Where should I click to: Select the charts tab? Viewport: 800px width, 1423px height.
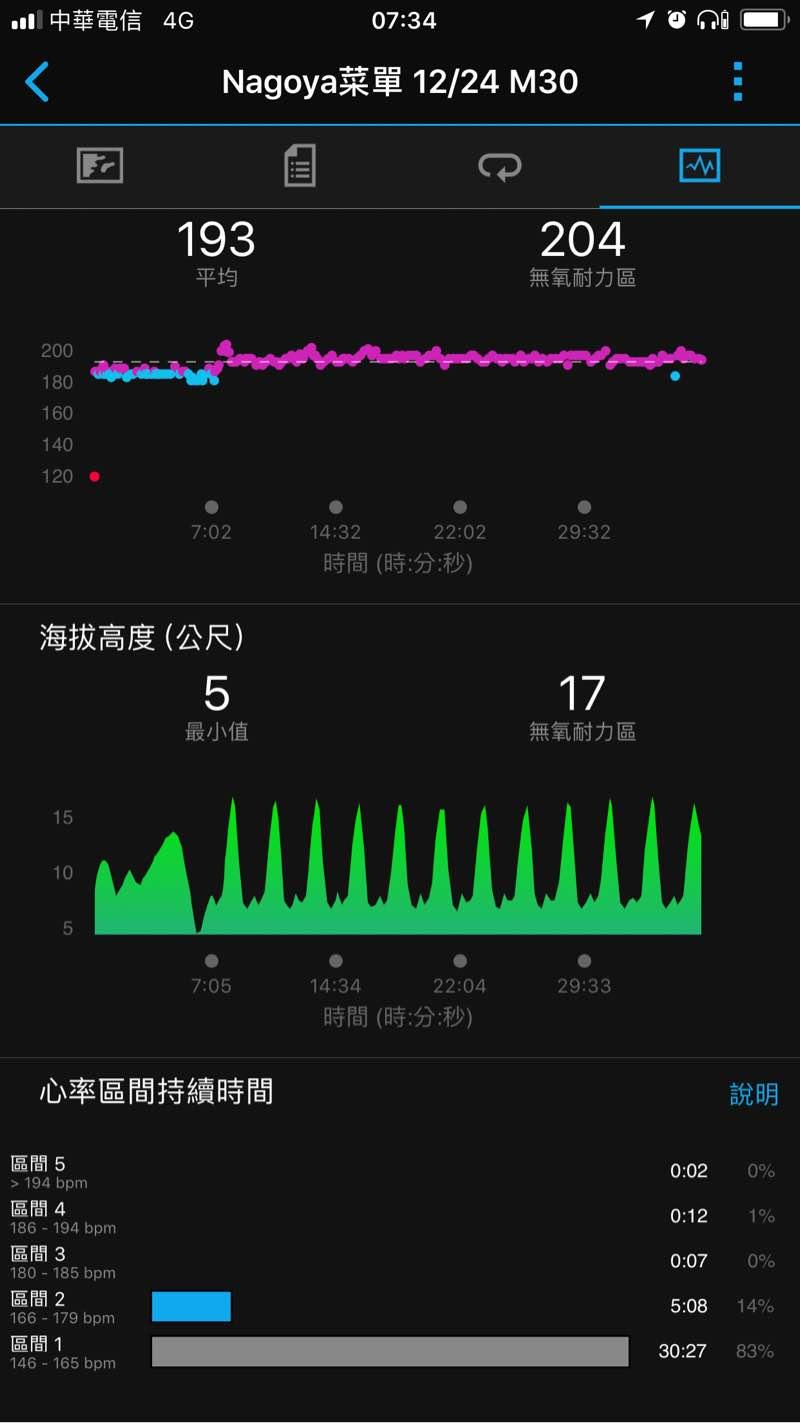[x=699, y=165]
